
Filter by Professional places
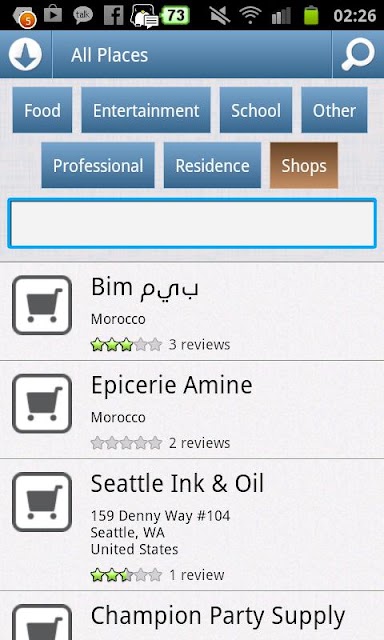[x=98, y=165]
